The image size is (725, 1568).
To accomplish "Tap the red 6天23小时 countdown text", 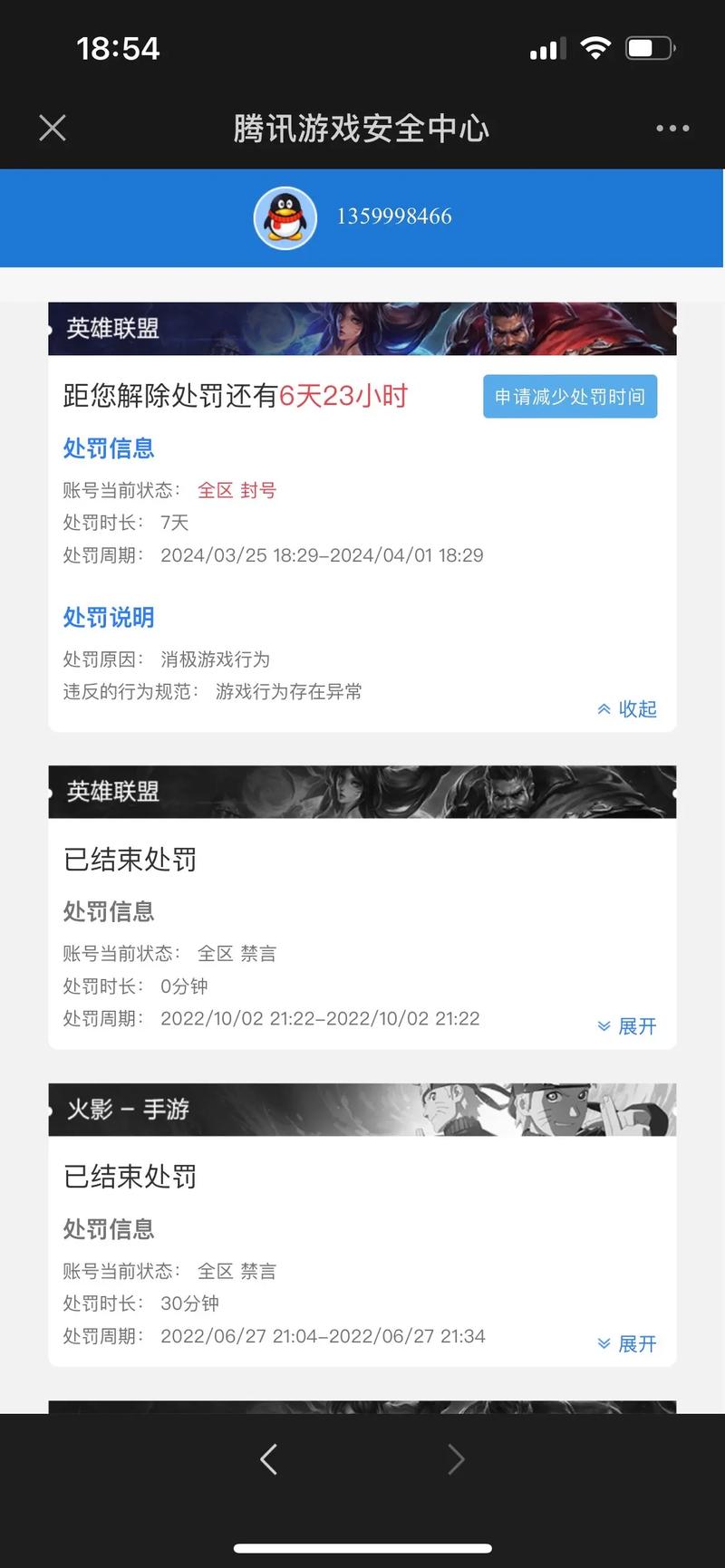I will 344,397.
